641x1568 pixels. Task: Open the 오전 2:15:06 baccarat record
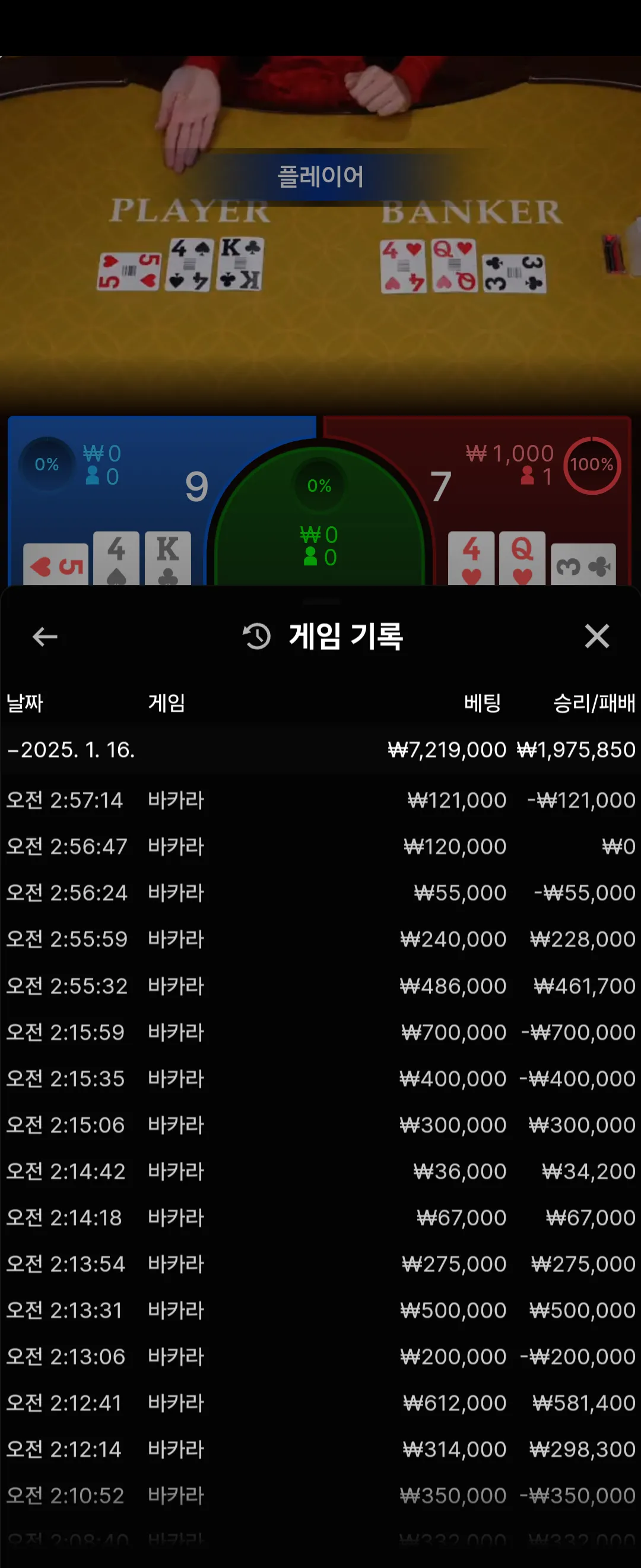click(x=320, y=1124)
